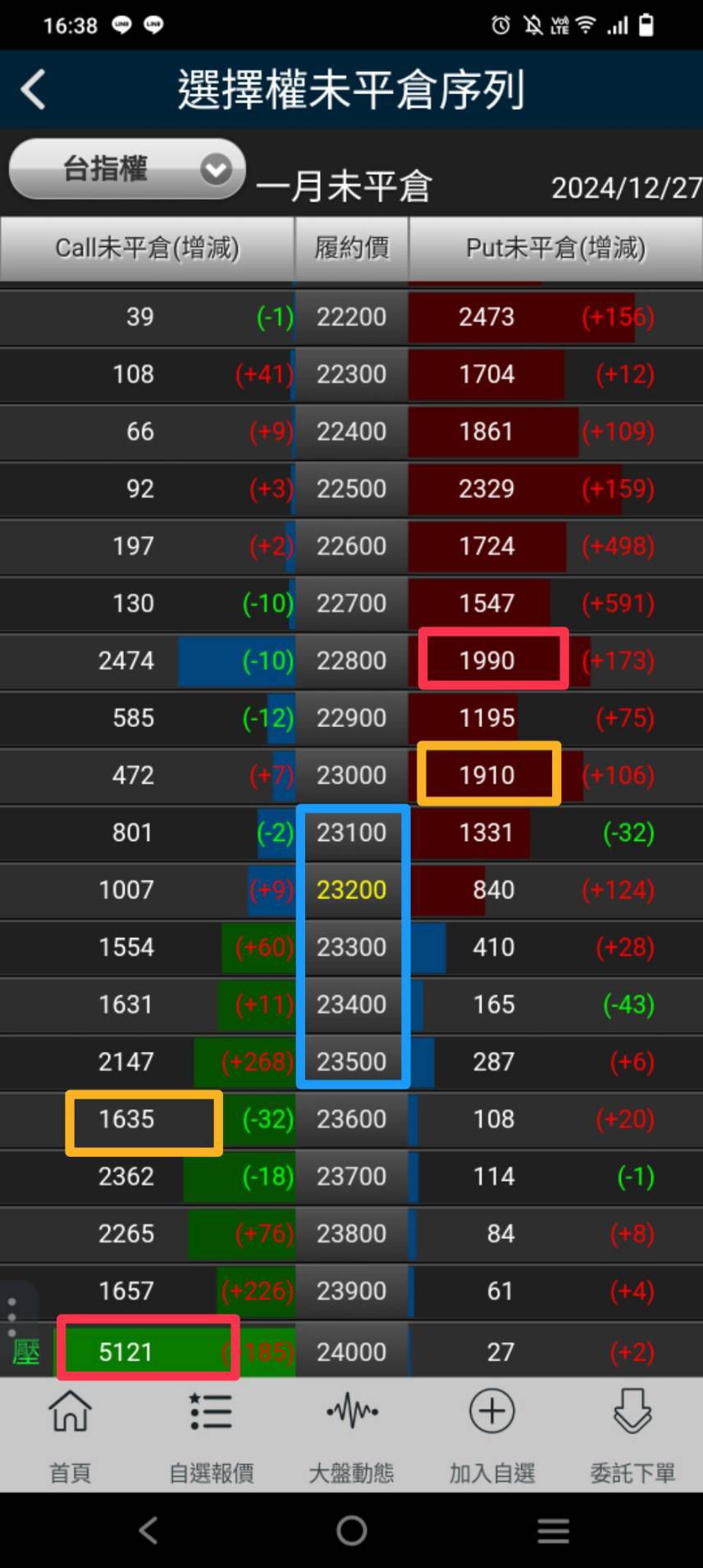Select the 22800 strike price row
Image resolution: width=703 pixels, height=1568 pixels.
(x=351, y=661)
